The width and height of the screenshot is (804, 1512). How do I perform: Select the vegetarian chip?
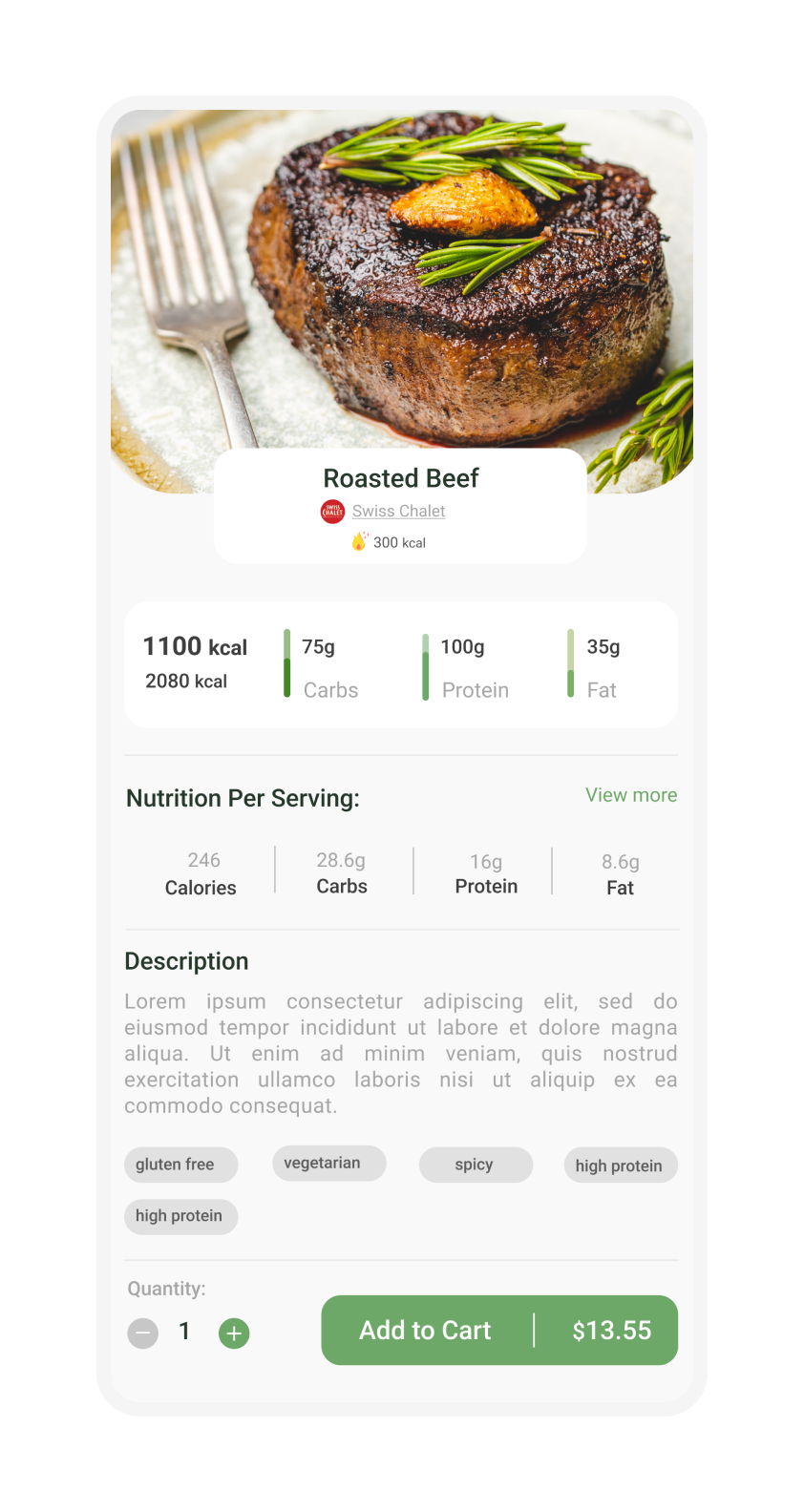click(328, 1164)
